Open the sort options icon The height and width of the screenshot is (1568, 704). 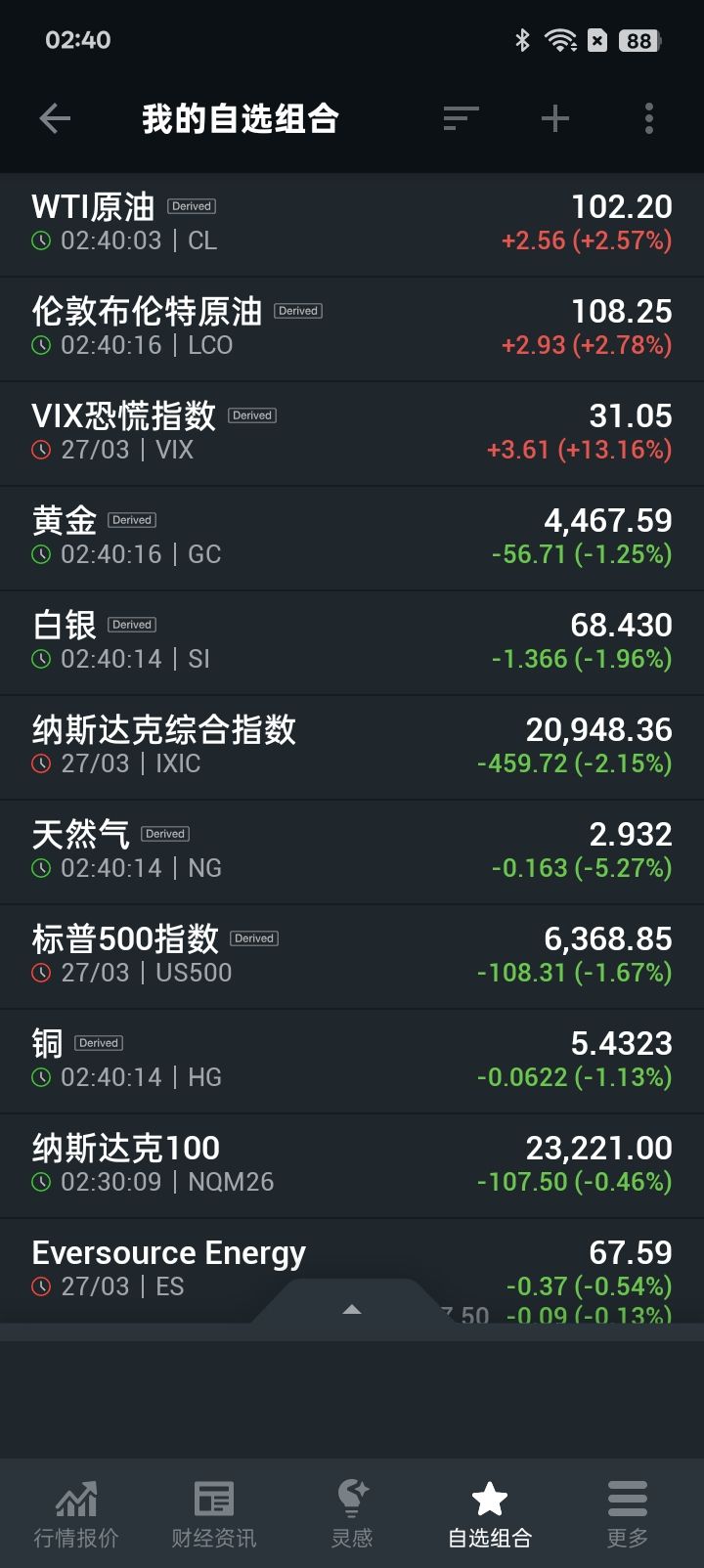point(461,119)
